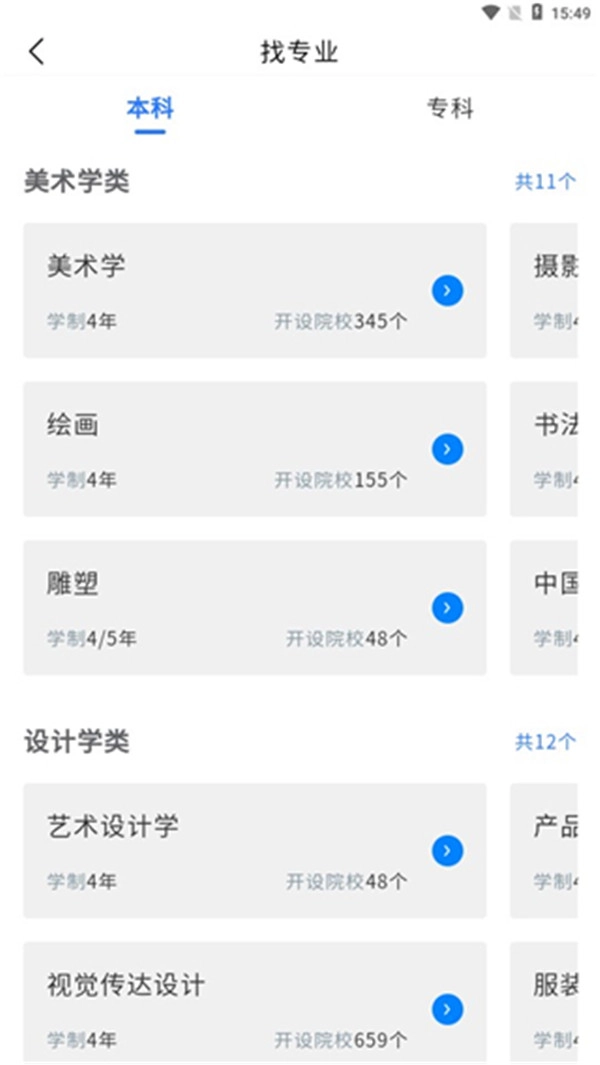The height and width of the screenshot is (1065, 600).
Task: Tap the arrow icon on 雕塑
Action: pos(447,608)
